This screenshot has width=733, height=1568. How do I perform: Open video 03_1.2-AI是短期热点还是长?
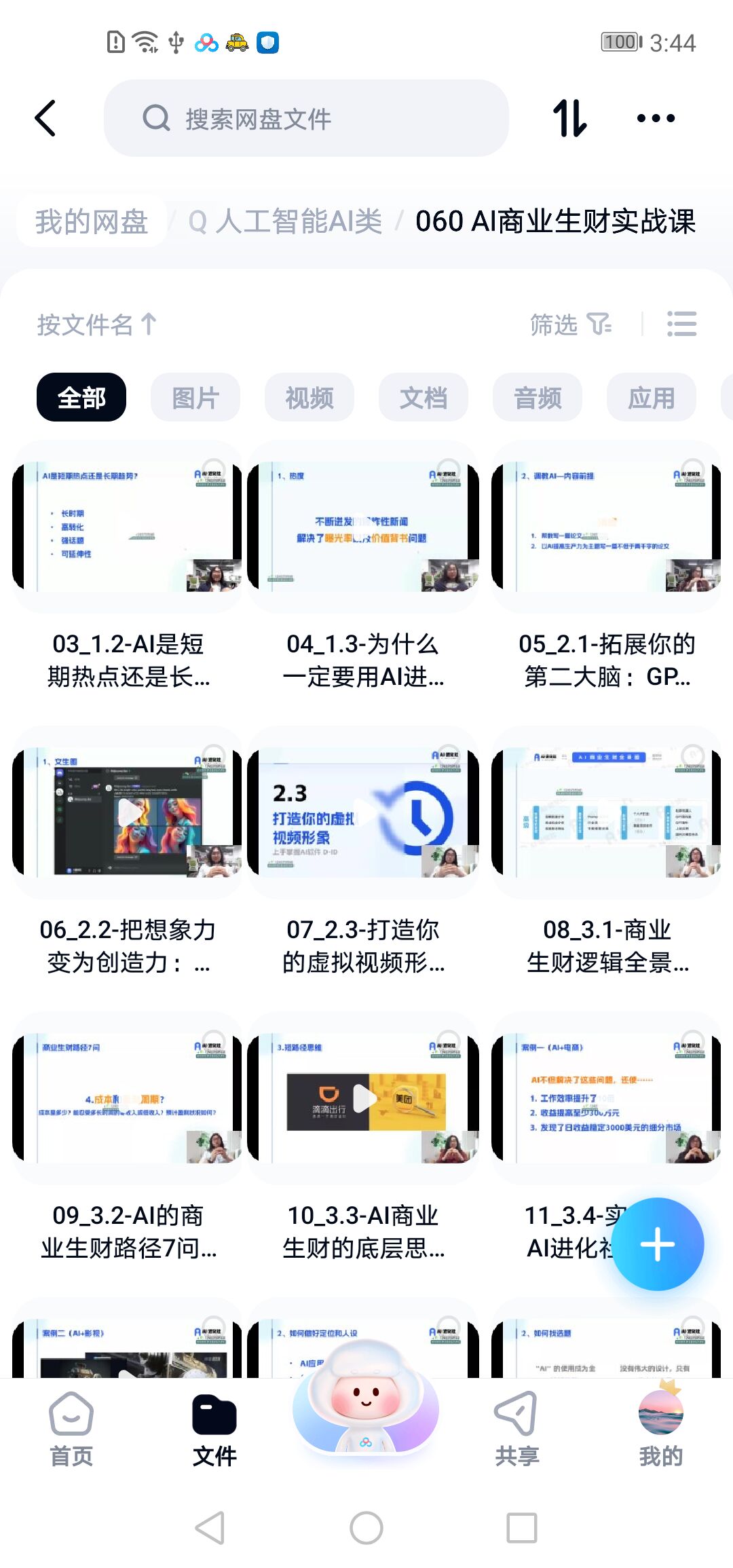pos(128,527)
